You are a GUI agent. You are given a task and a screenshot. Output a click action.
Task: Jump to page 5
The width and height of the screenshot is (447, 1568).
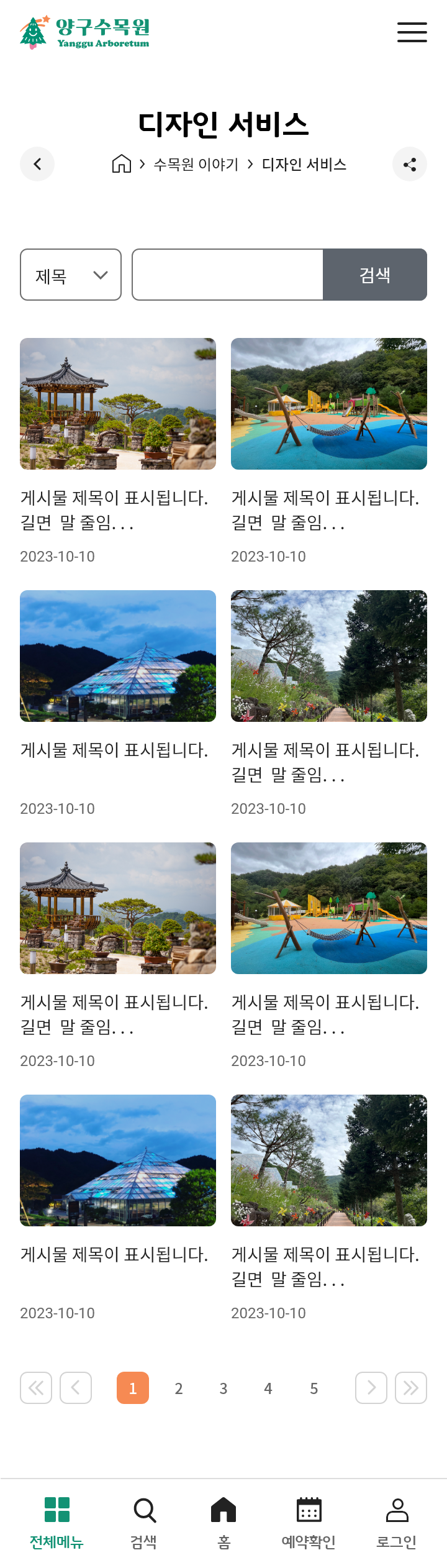pos(314,1388)
